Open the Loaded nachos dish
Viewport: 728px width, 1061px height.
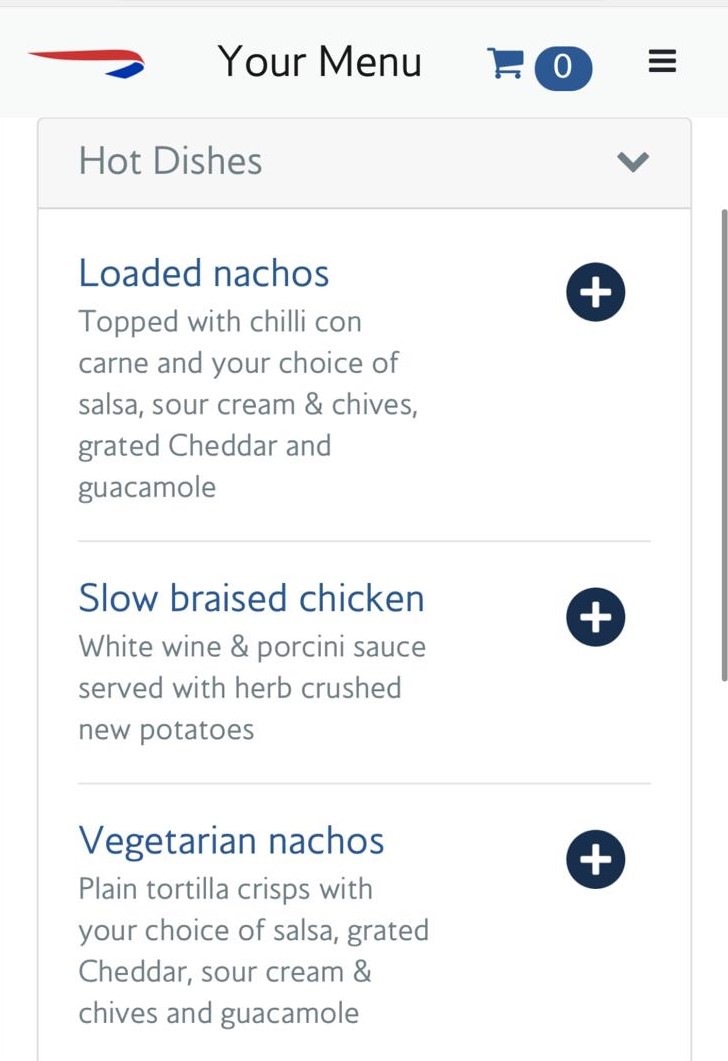[x=204, y=273]
